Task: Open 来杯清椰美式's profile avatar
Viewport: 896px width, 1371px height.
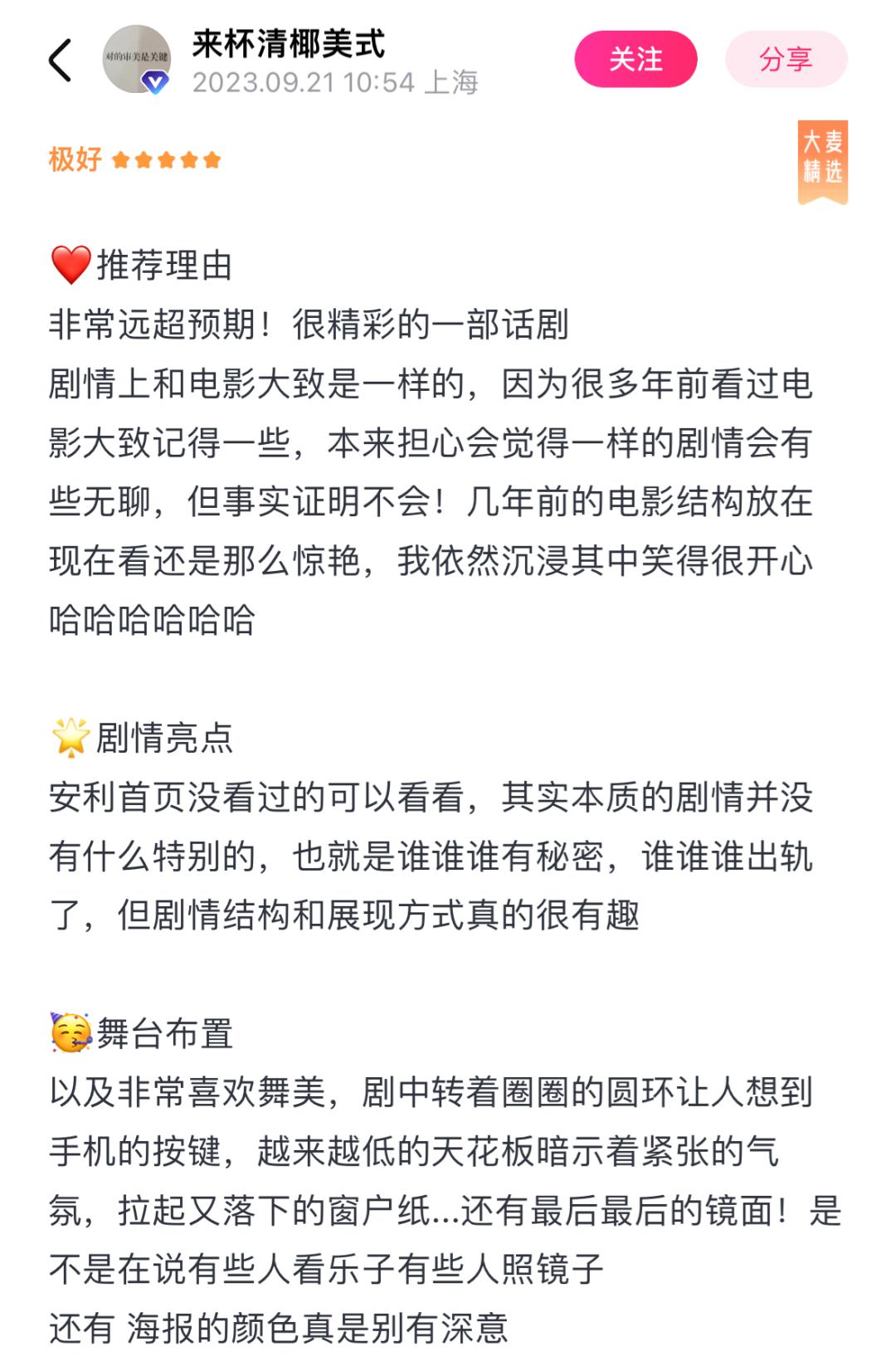Action: 136,59
